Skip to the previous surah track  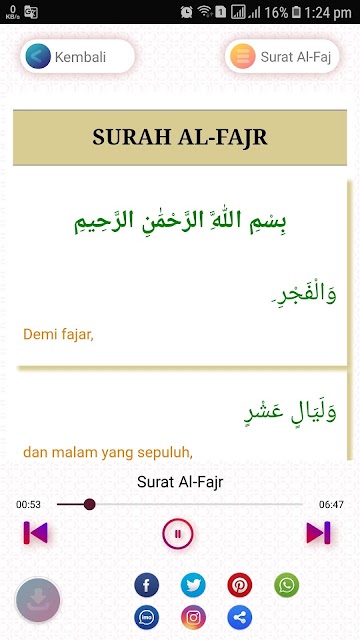(x=36, y=533)
